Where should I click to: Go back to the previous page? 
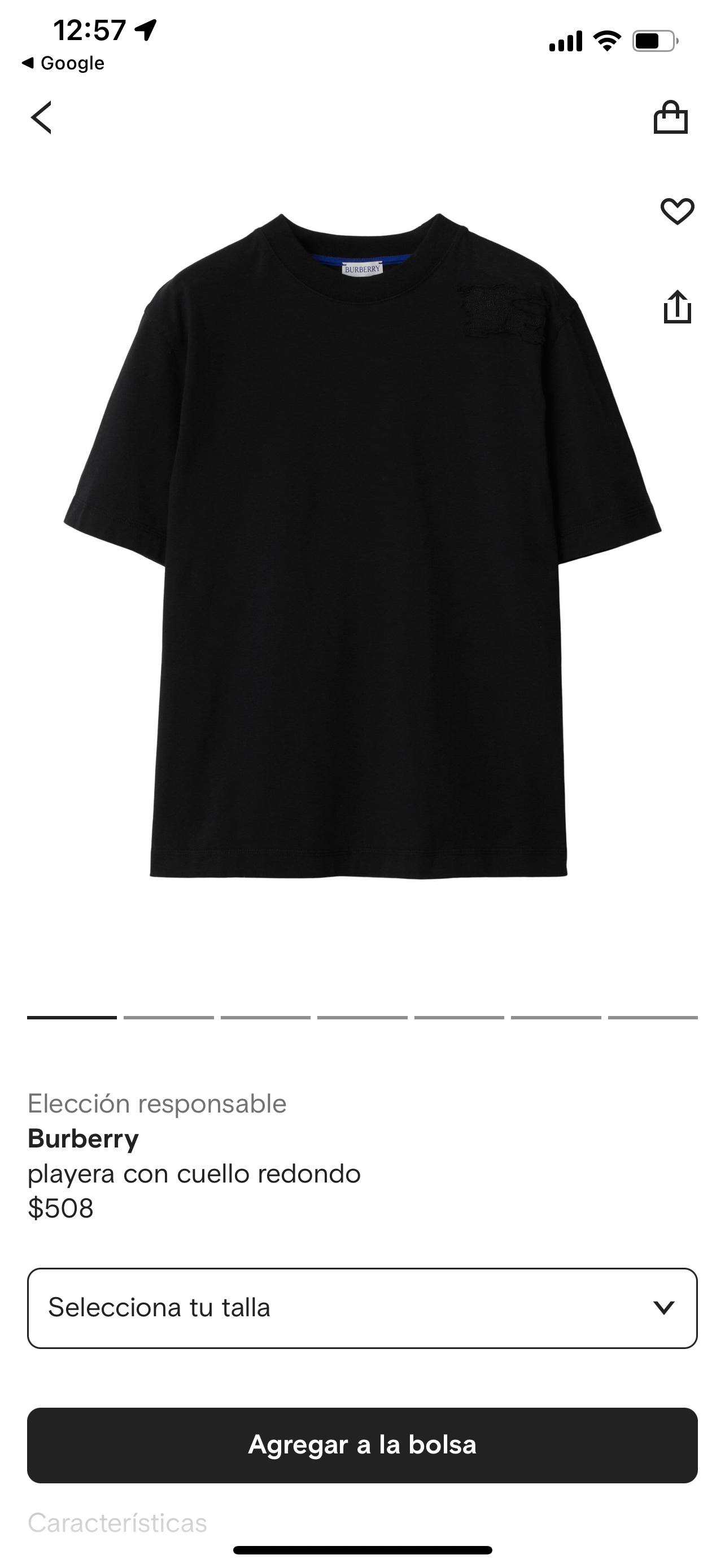tap(41, 117)
